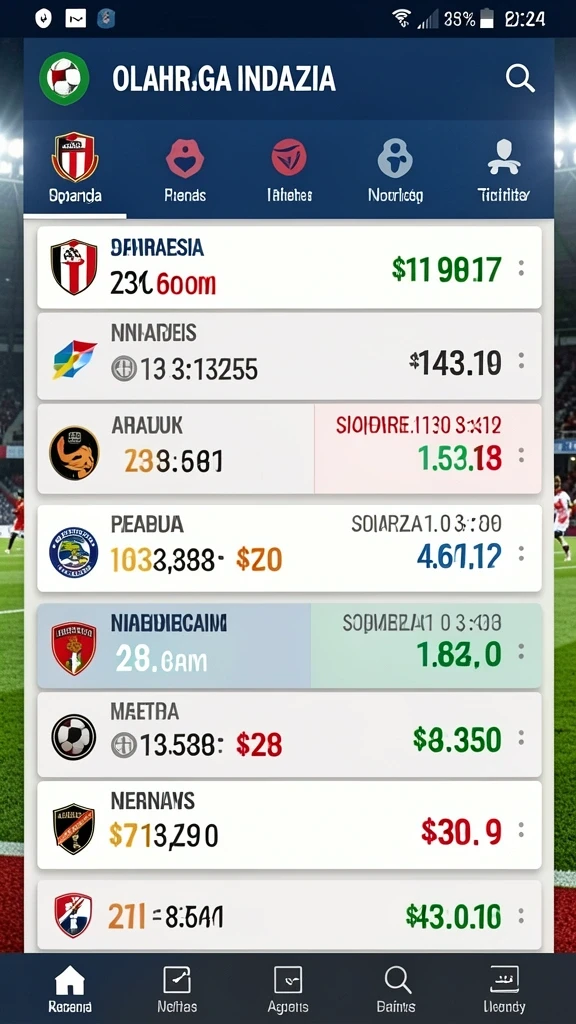The height and width of the screenshot is (1024, 576).
Task: Open the PEABUA row
Action: click(x=289, y=549)
